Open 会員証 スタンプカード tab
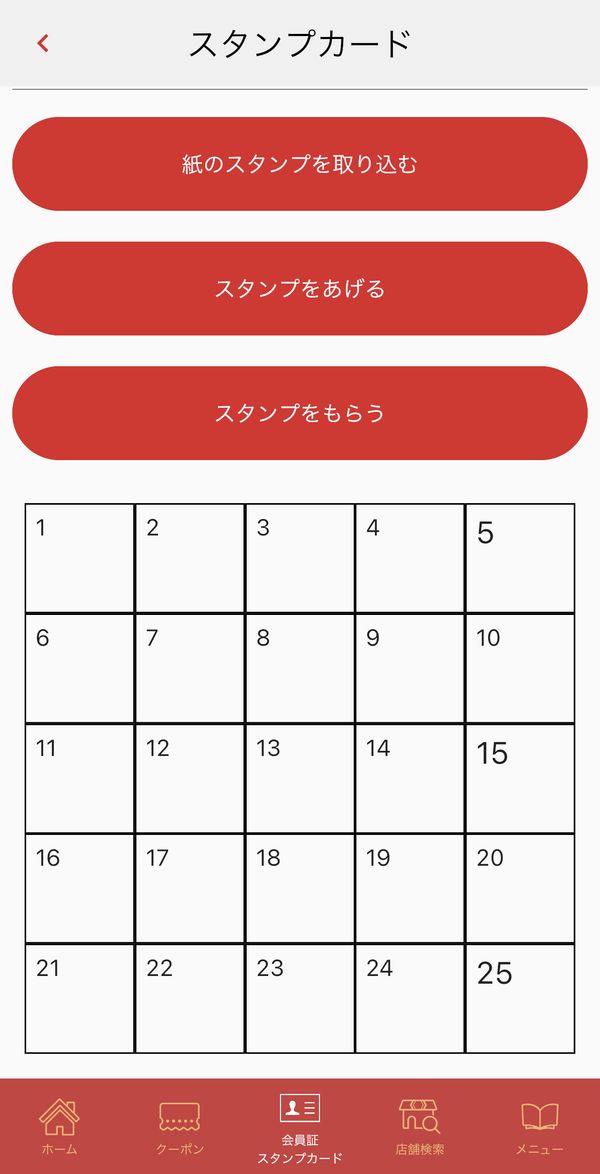The height and width of the screenshot is (1174, 600). pos(300,1128)
